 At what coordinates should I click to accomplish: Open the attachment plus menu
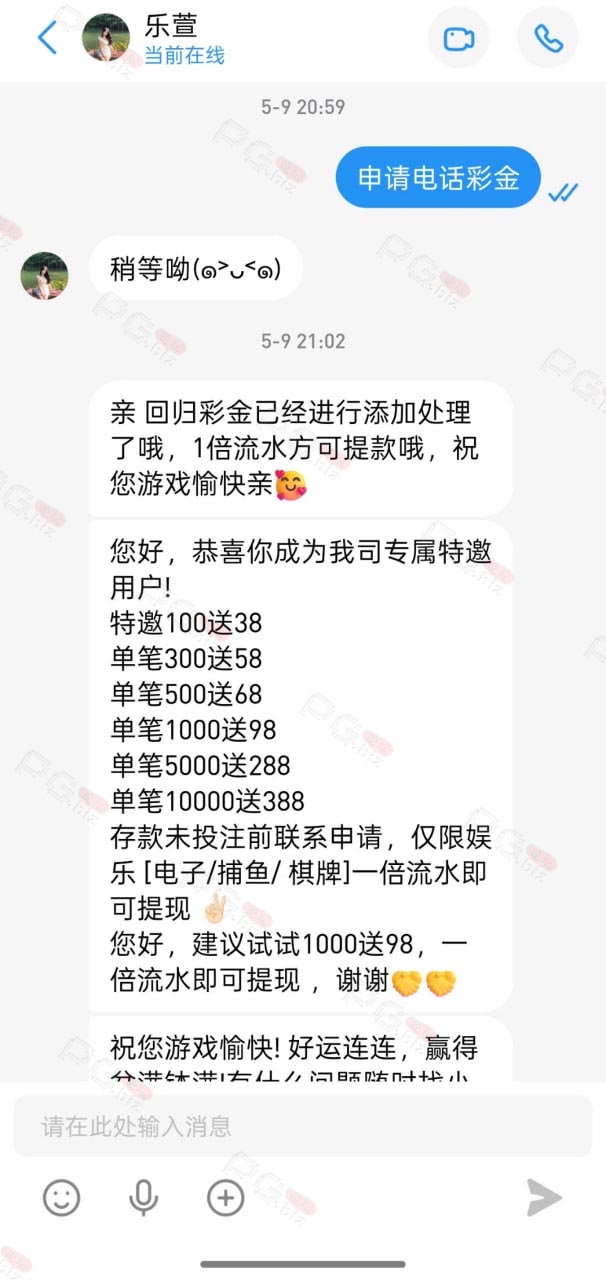225,1197
